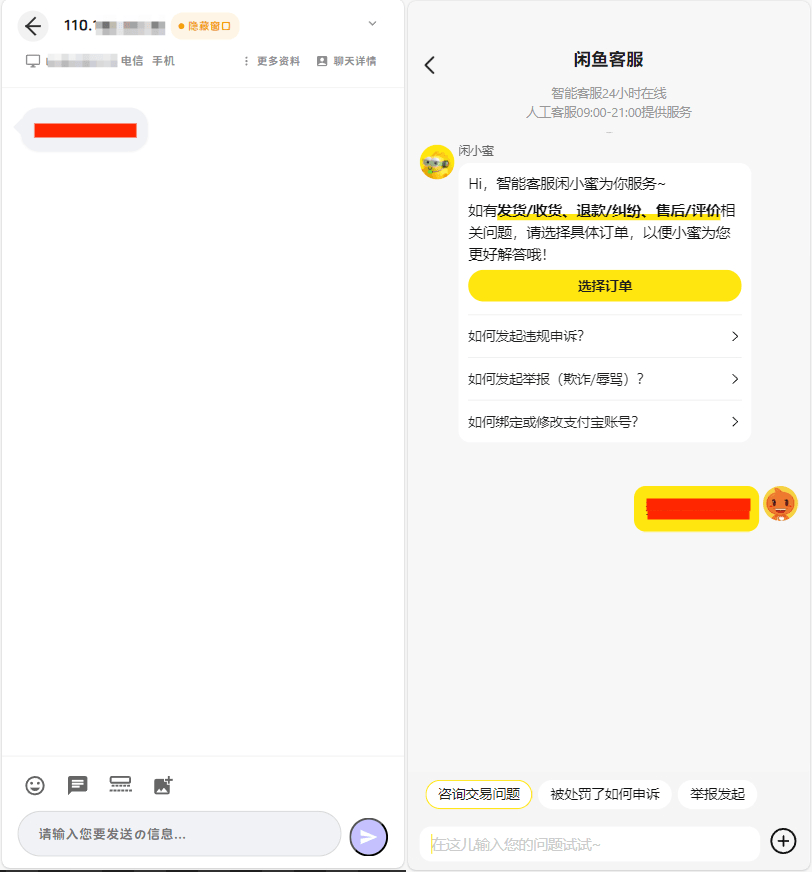
Task: Open the emoji picker in the chat input
Action: point(34,786)
